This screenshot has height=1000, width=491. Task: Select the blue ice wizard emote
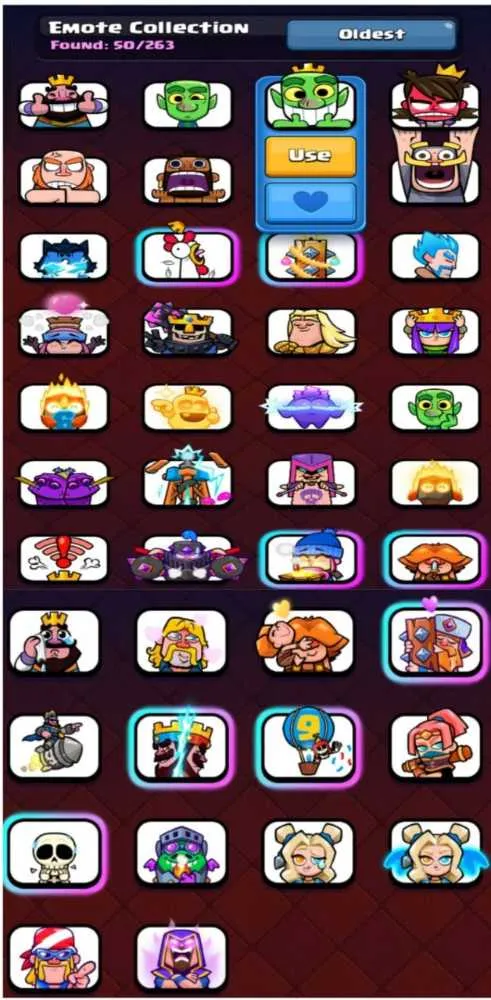coord(435,256)
